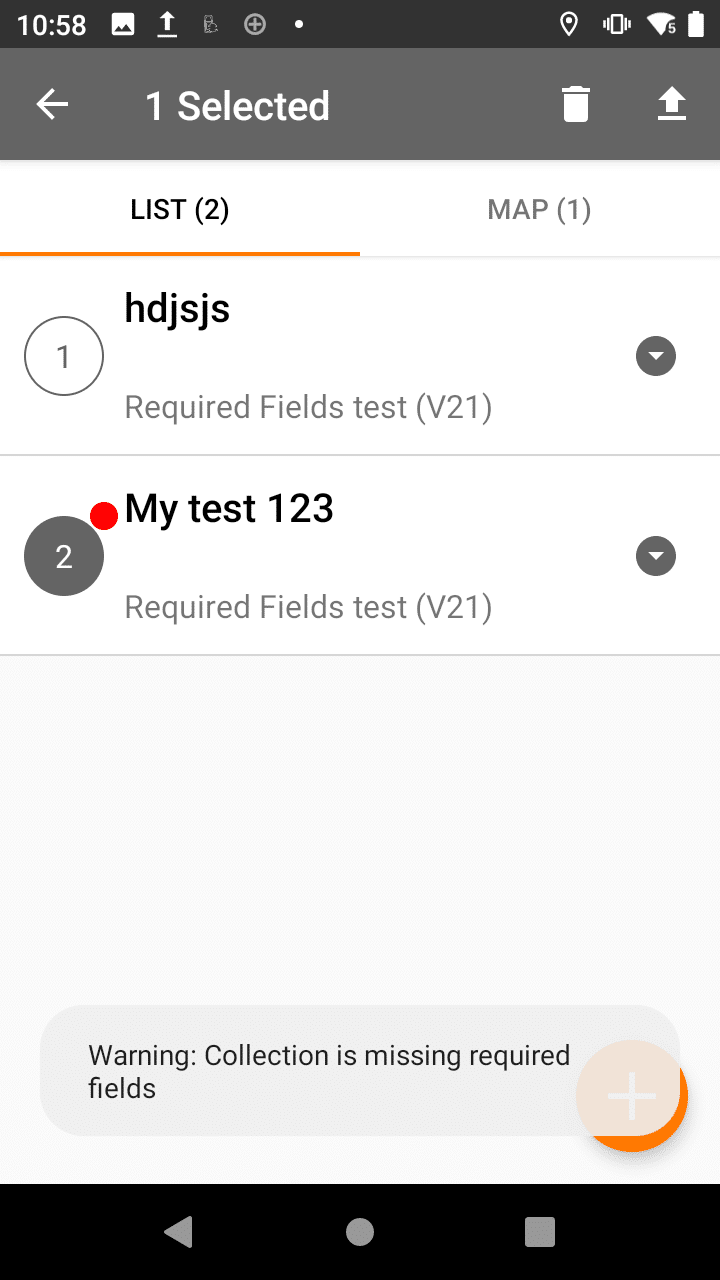
Task: Deselect My test 123 by tapping its circle
Action: tap(63, 555)
